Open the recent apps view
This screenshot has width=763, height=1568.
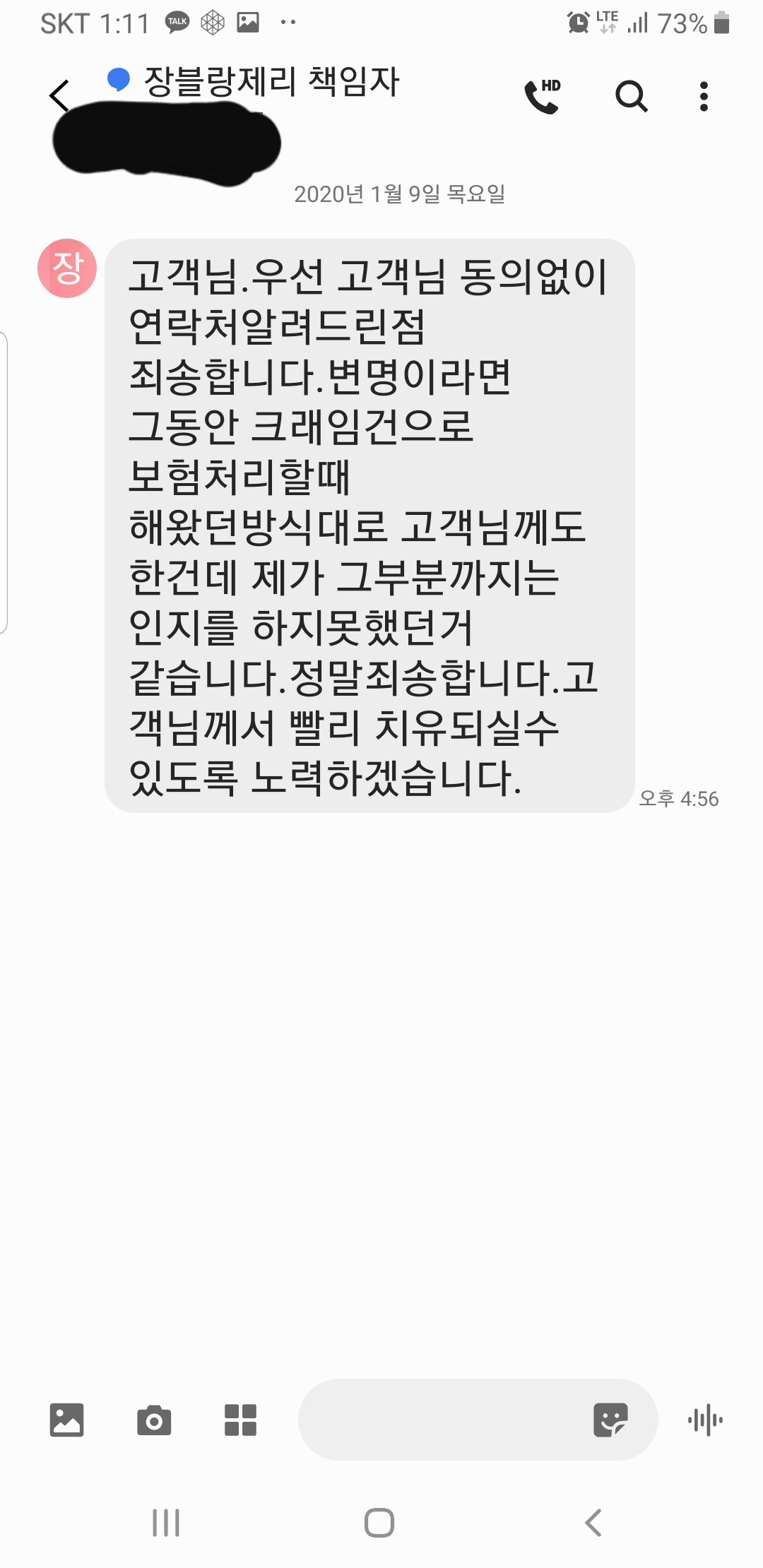tap(166, 1523)
